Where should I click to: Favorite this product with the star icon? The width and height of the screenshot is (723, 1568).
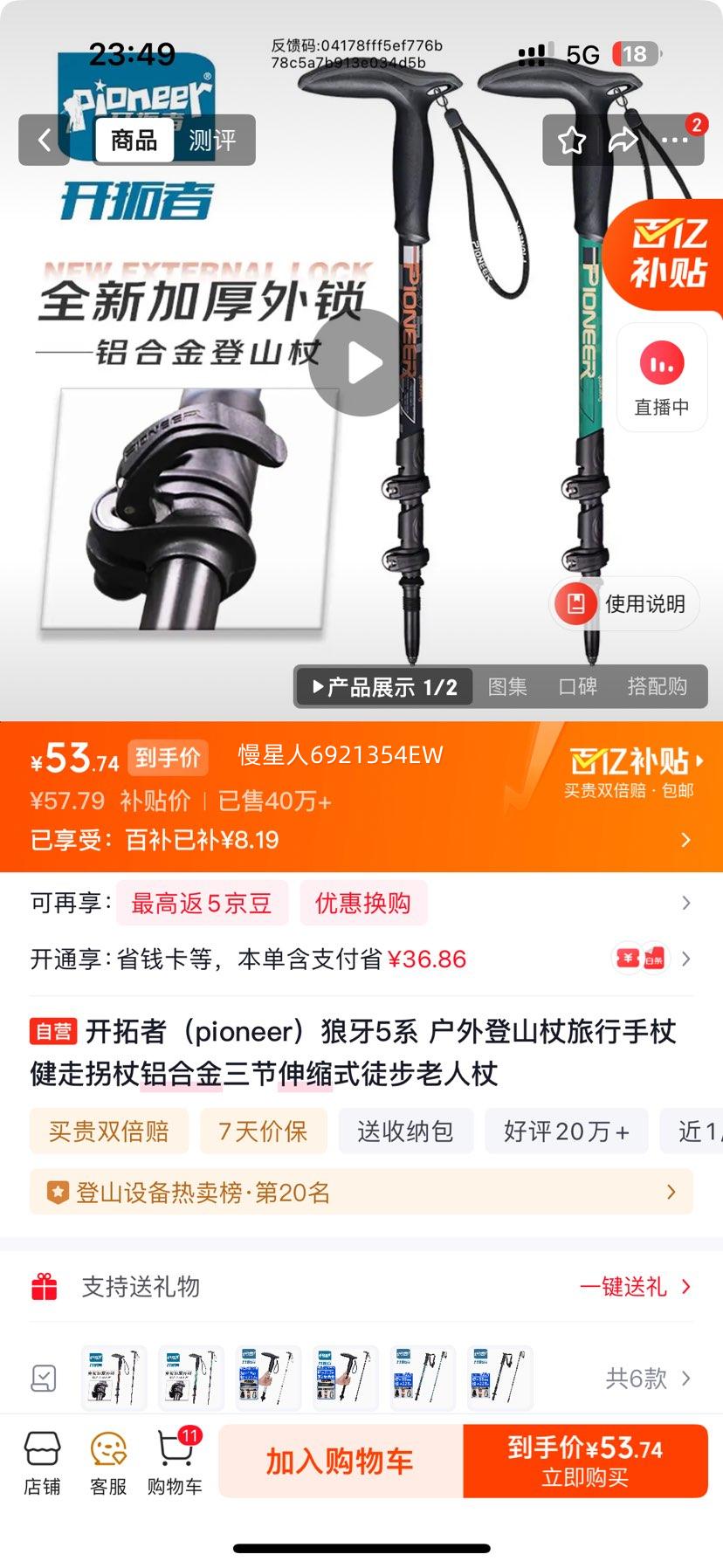[x=572, y=140]
